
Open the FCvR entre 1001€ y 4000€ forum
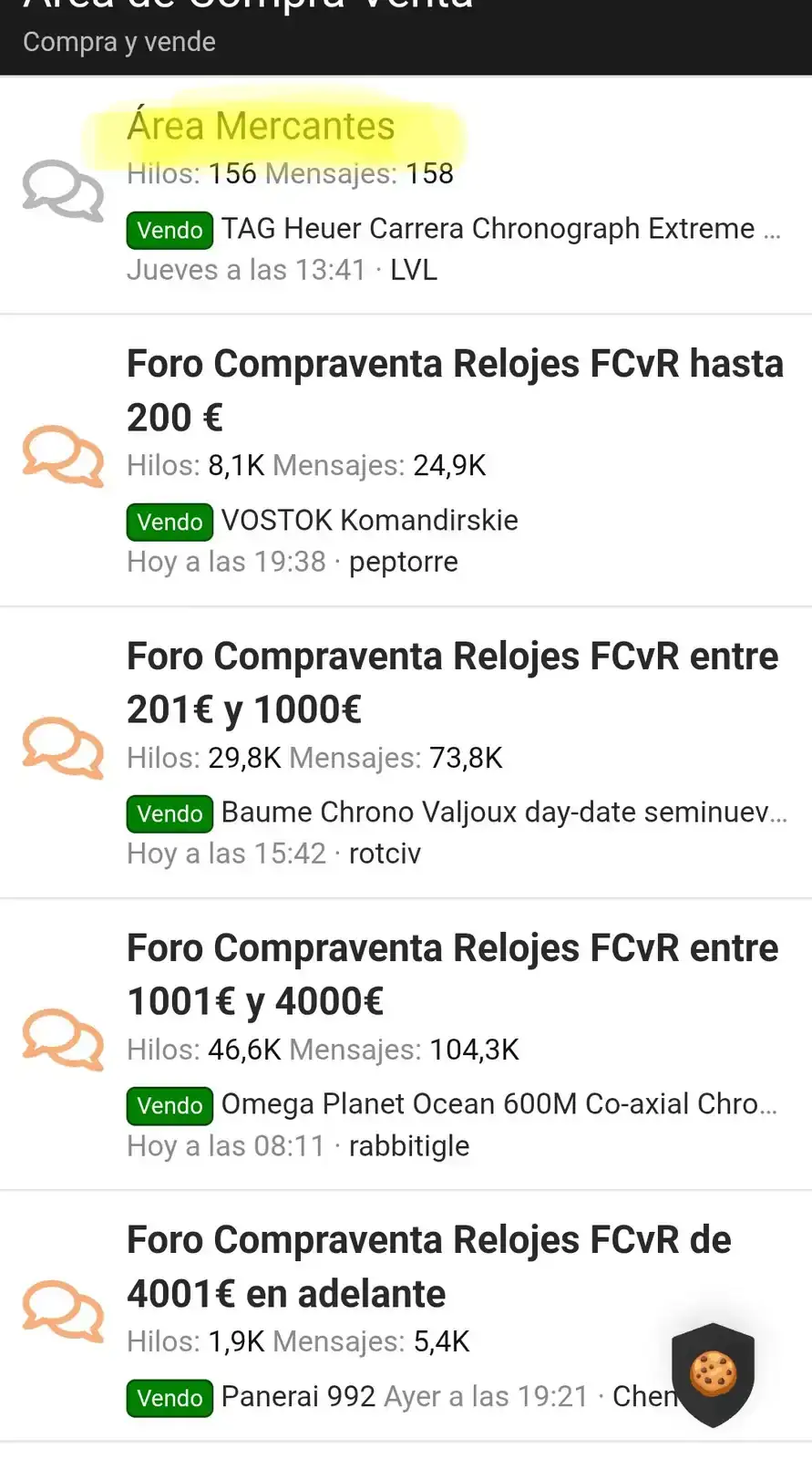click(453, 947)
